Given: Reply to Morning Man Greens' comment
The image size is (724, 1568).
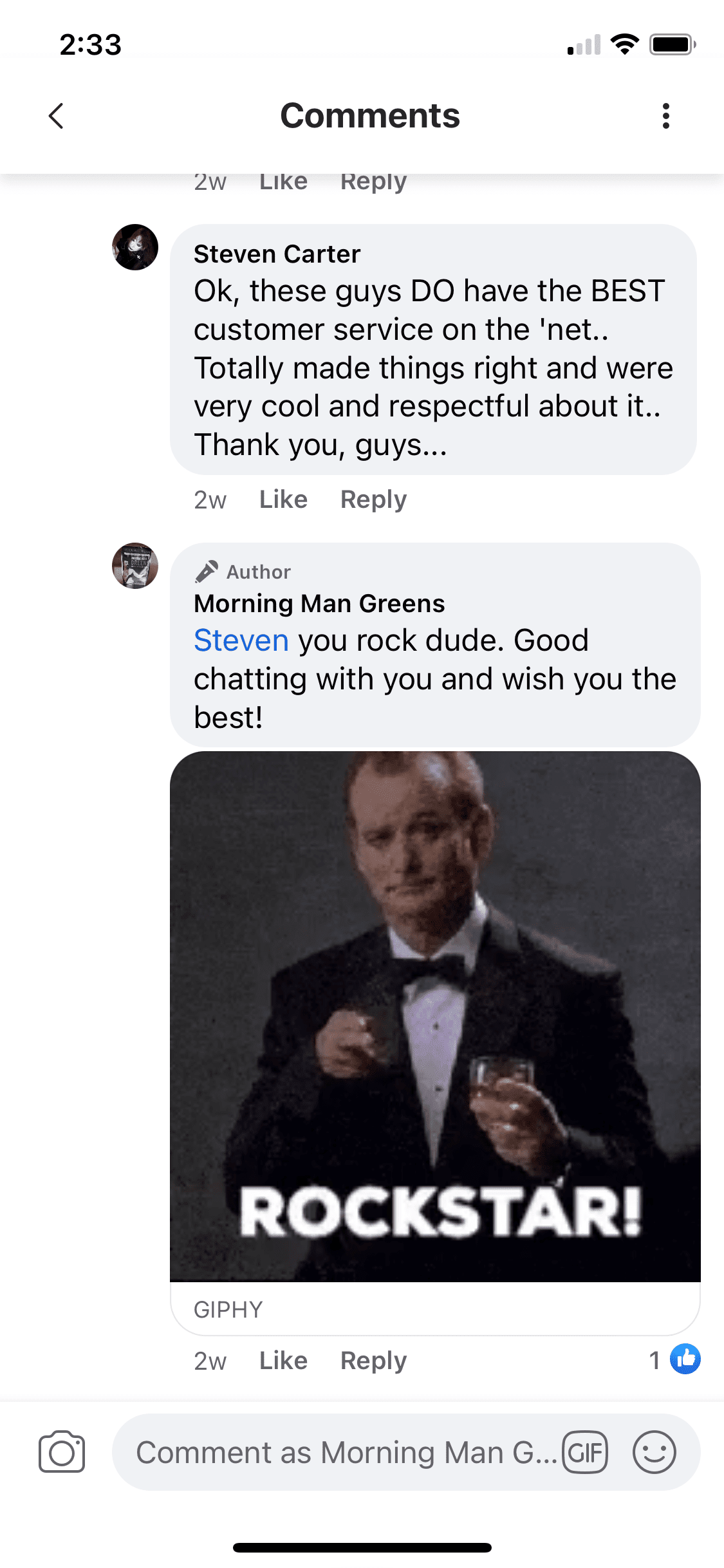Looking at the screenshot, I should [373, 1361].
